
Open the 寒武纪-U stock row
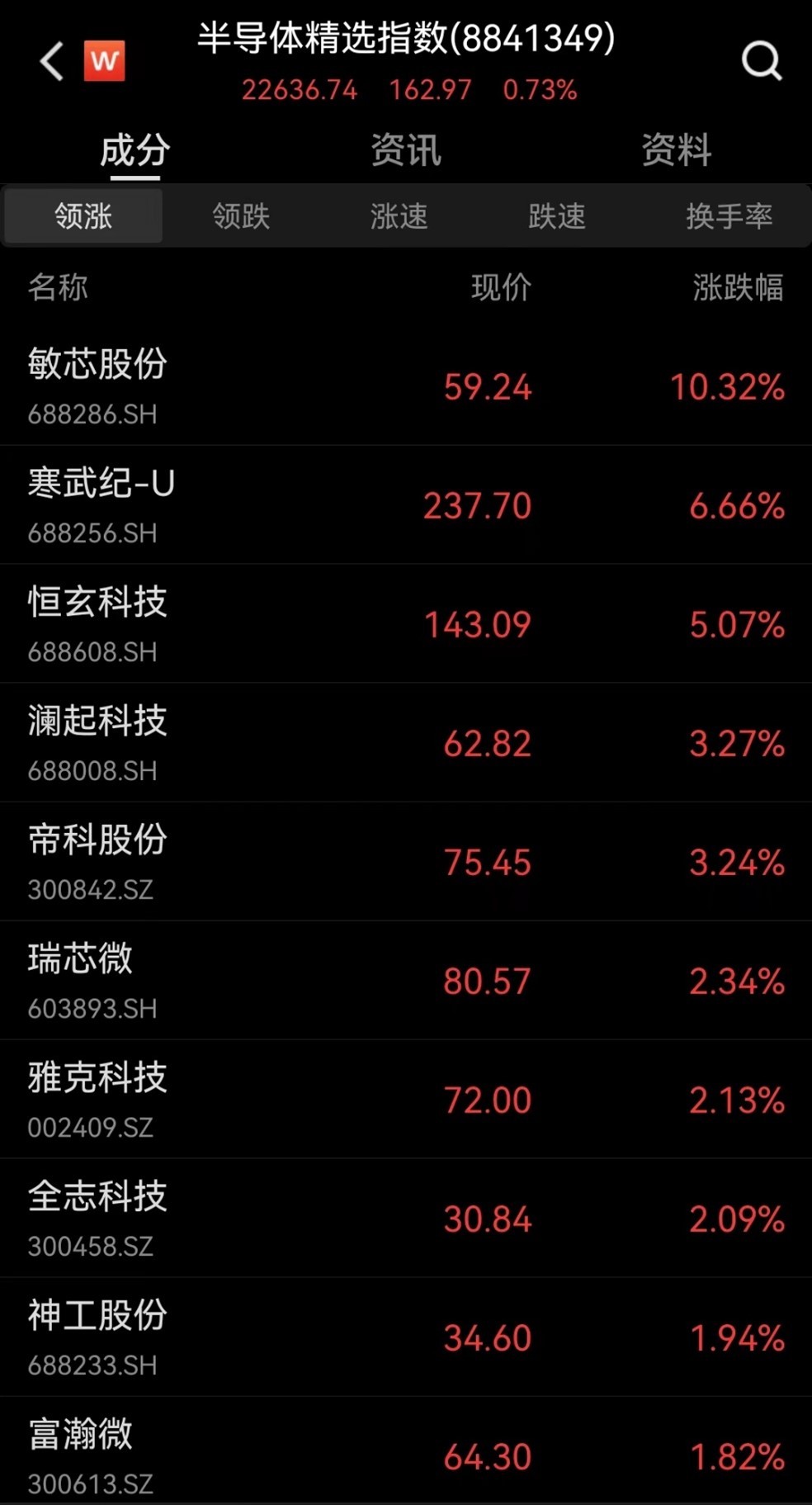pos(406,505)
